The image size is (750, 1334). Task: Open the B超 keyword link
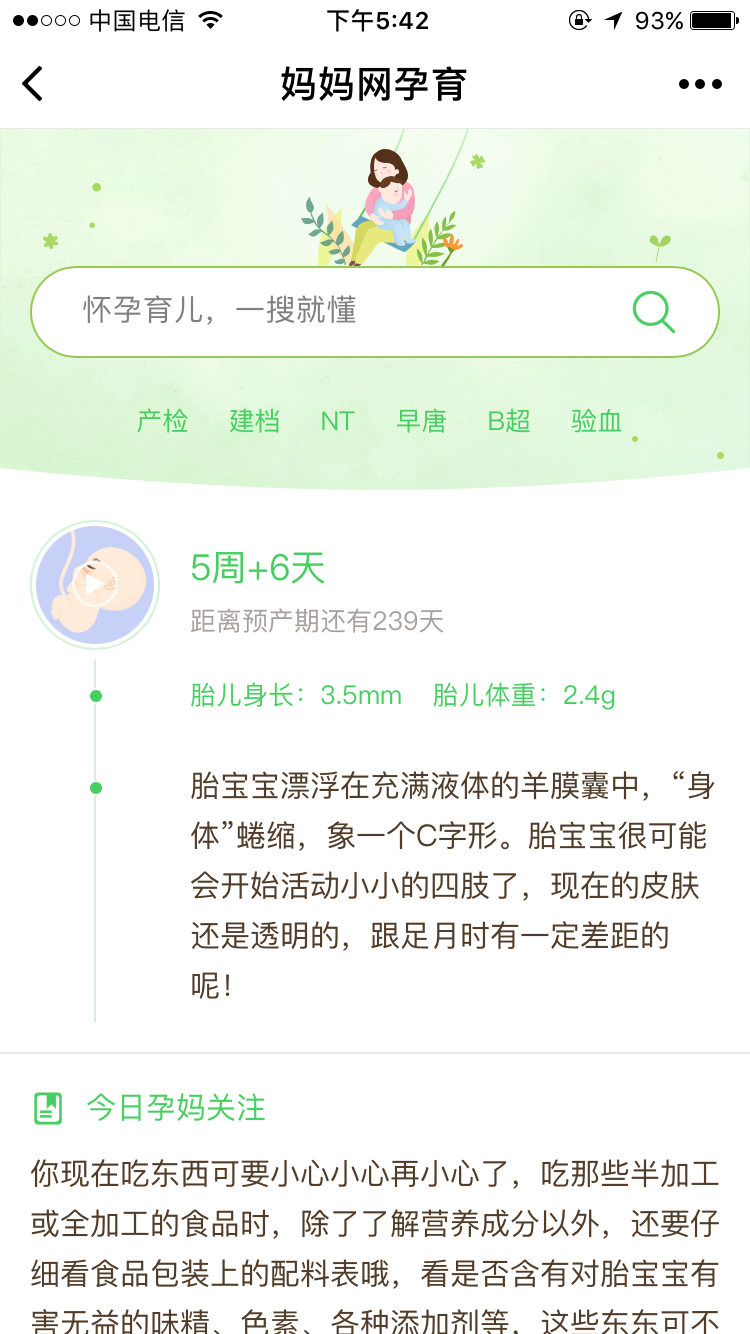[509, 421]
